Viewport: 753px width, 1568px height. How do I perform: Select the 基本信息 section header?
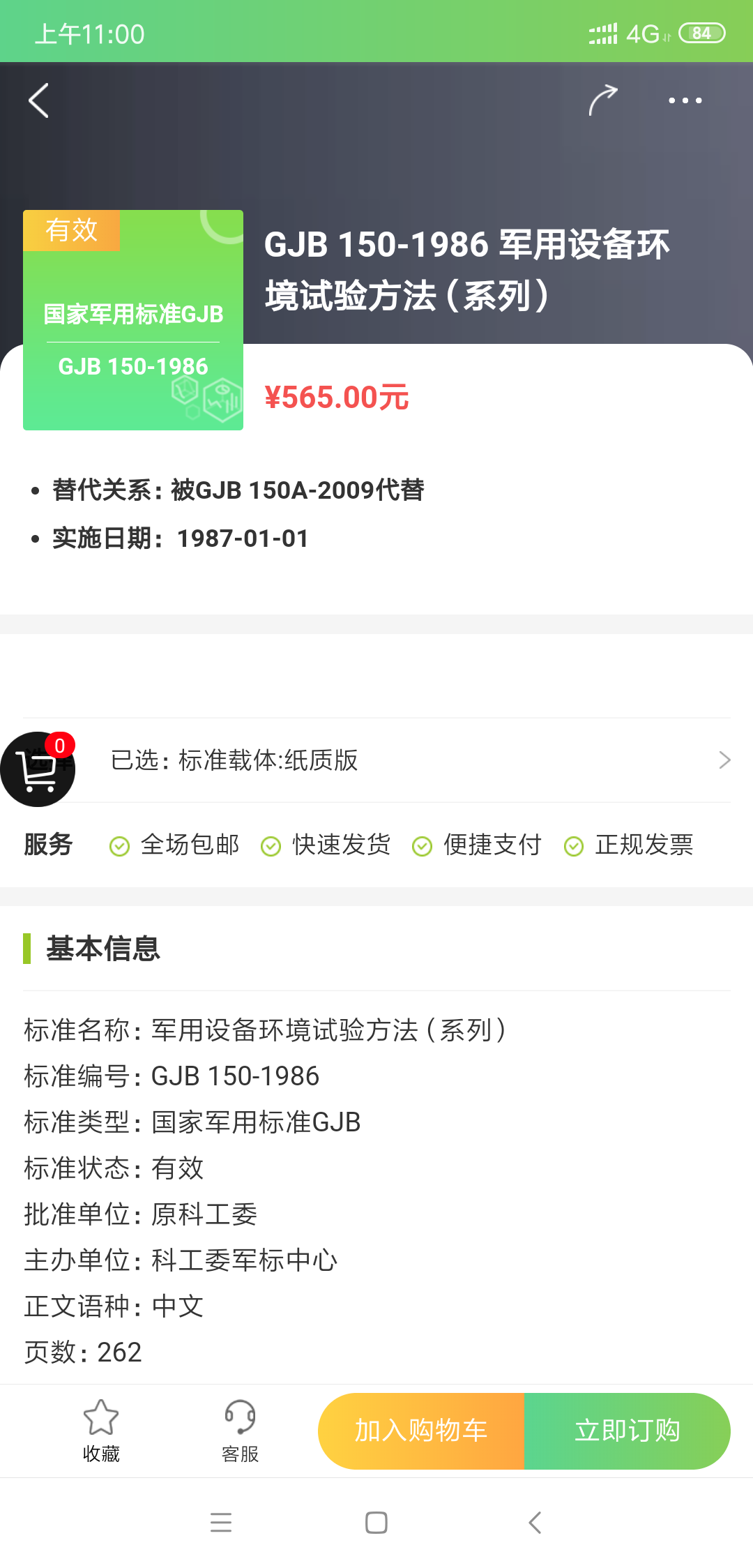click(102, 948)
